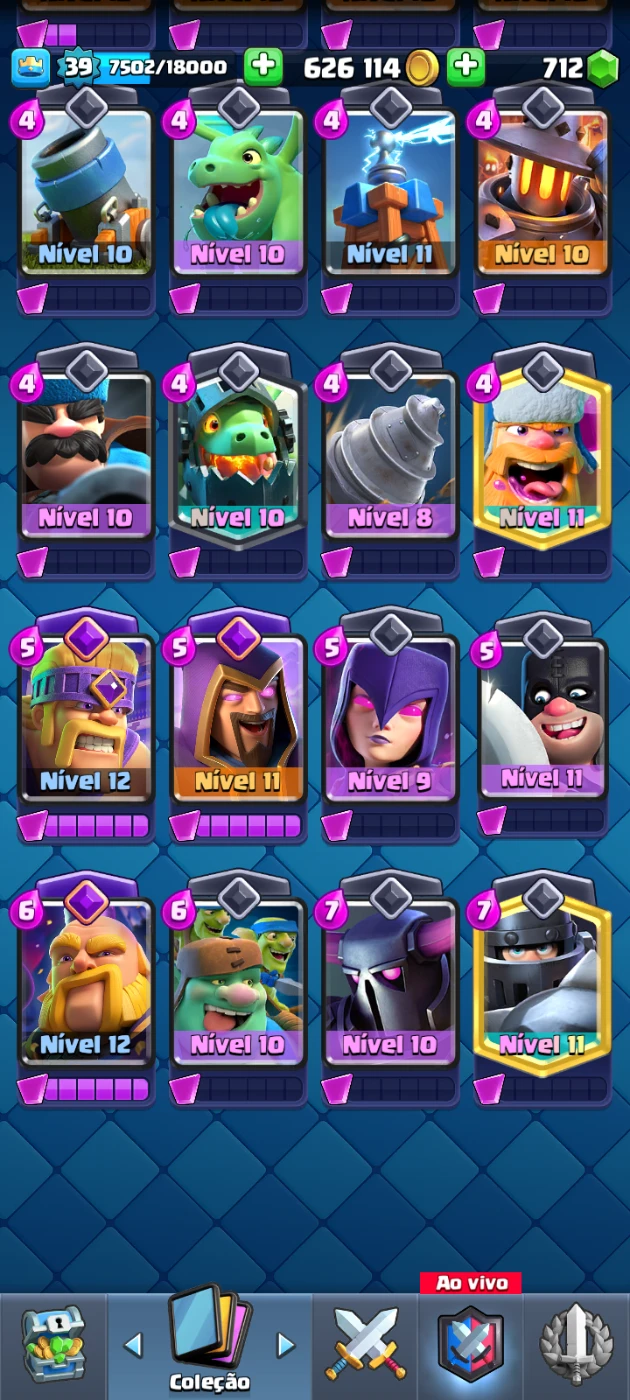Viewport: 630px width, 1400px height.
Task: Open the gem shop via green gem
Action: click(603, 68)
